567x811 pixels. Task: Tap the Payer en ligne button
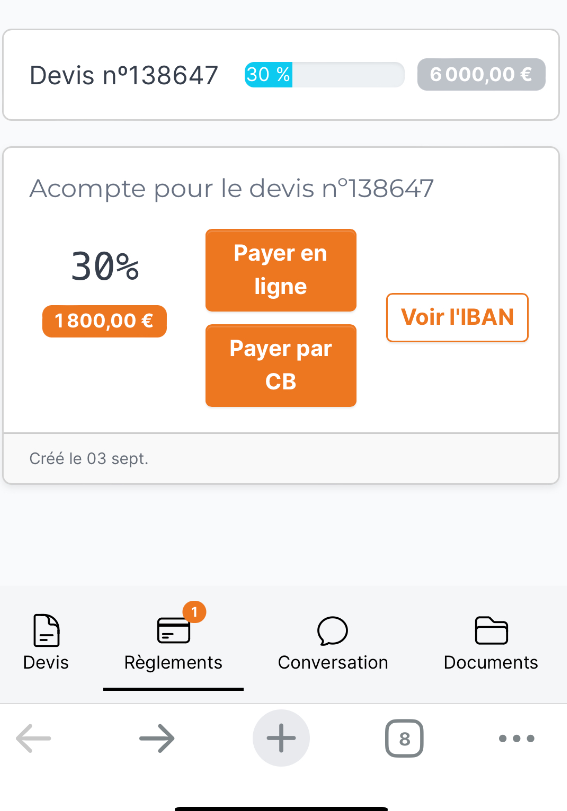[281, 270]
